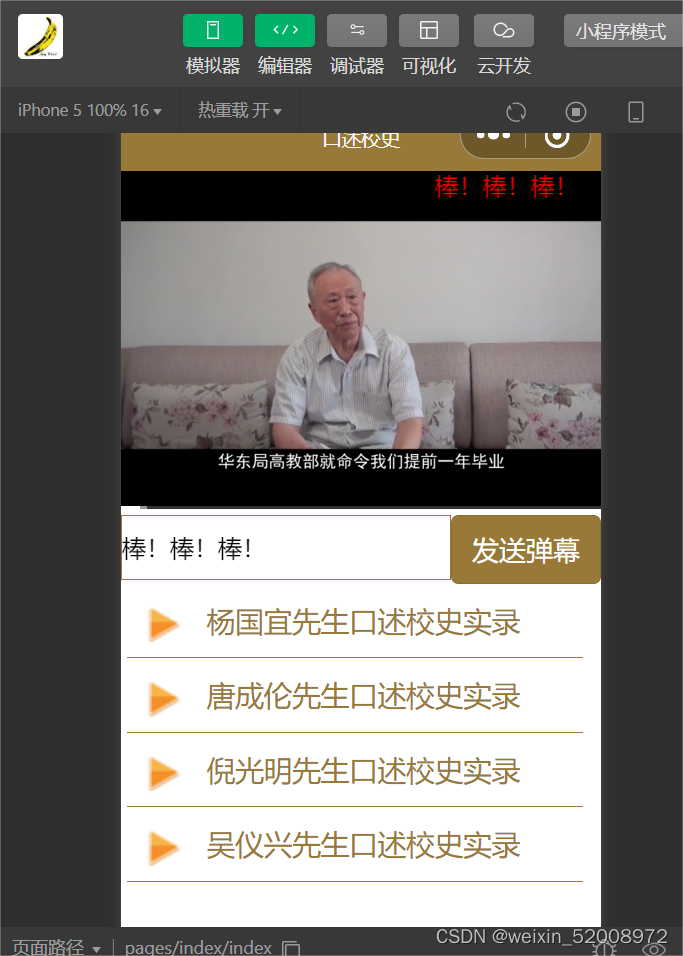Open the 可视化 tool
This screenshot has width=683, height=956.
pos(428,31)
